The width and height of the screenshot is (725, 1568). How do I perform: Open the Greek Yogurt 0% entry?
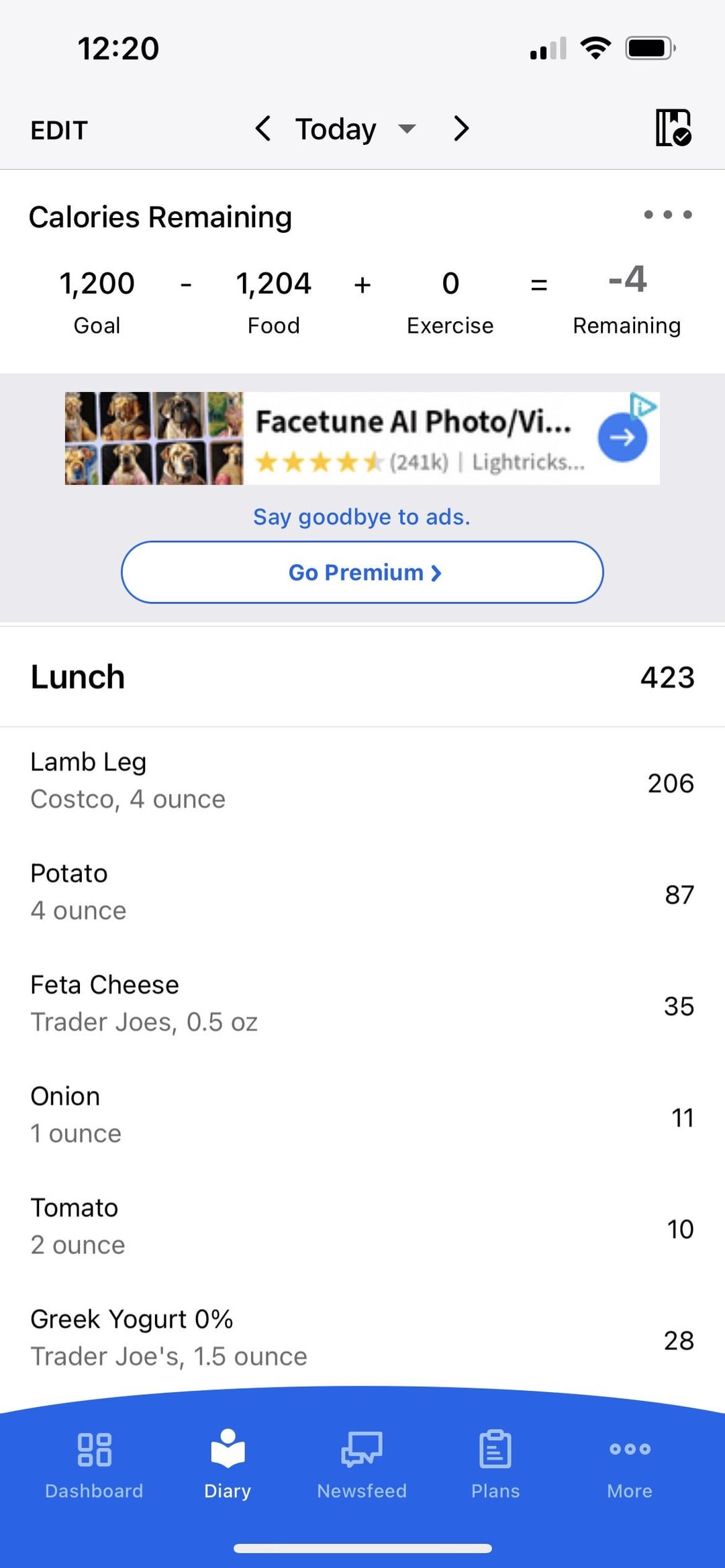coord(362,1339)
